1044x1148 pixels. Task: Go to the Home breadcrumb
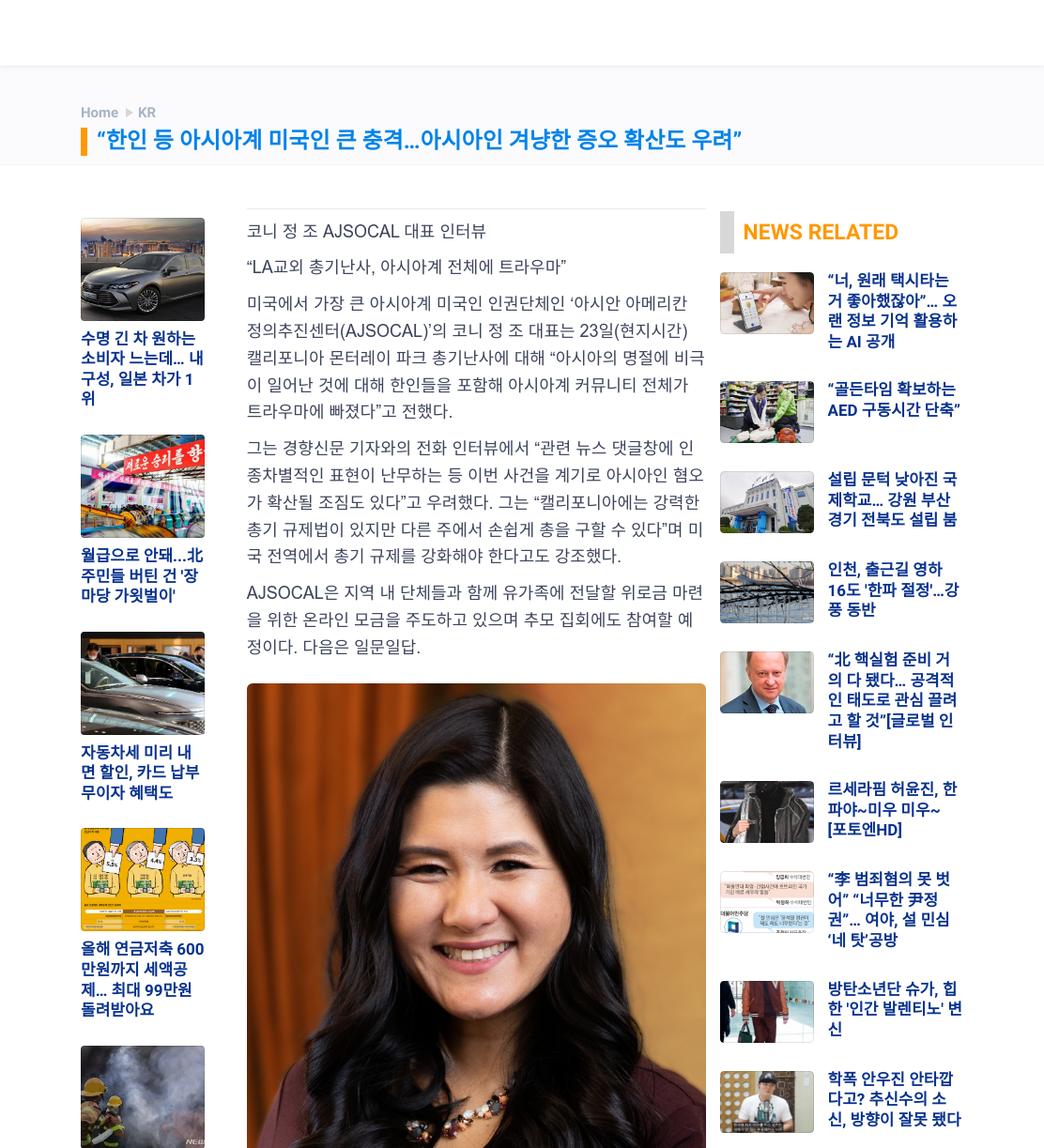tap(100, 113)
